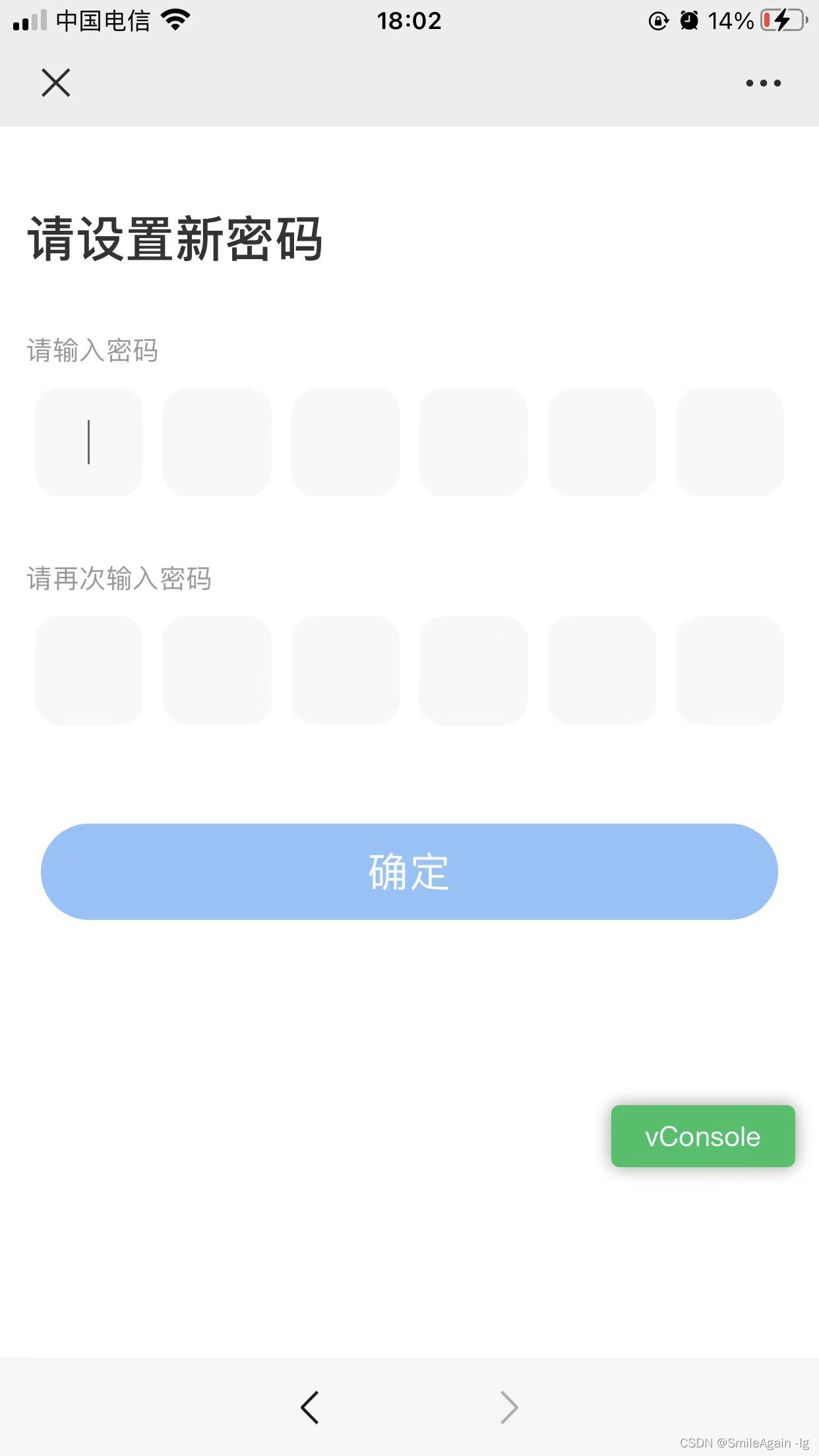
Task: Tap the orientation lock status icon
Action: [657, 21]
